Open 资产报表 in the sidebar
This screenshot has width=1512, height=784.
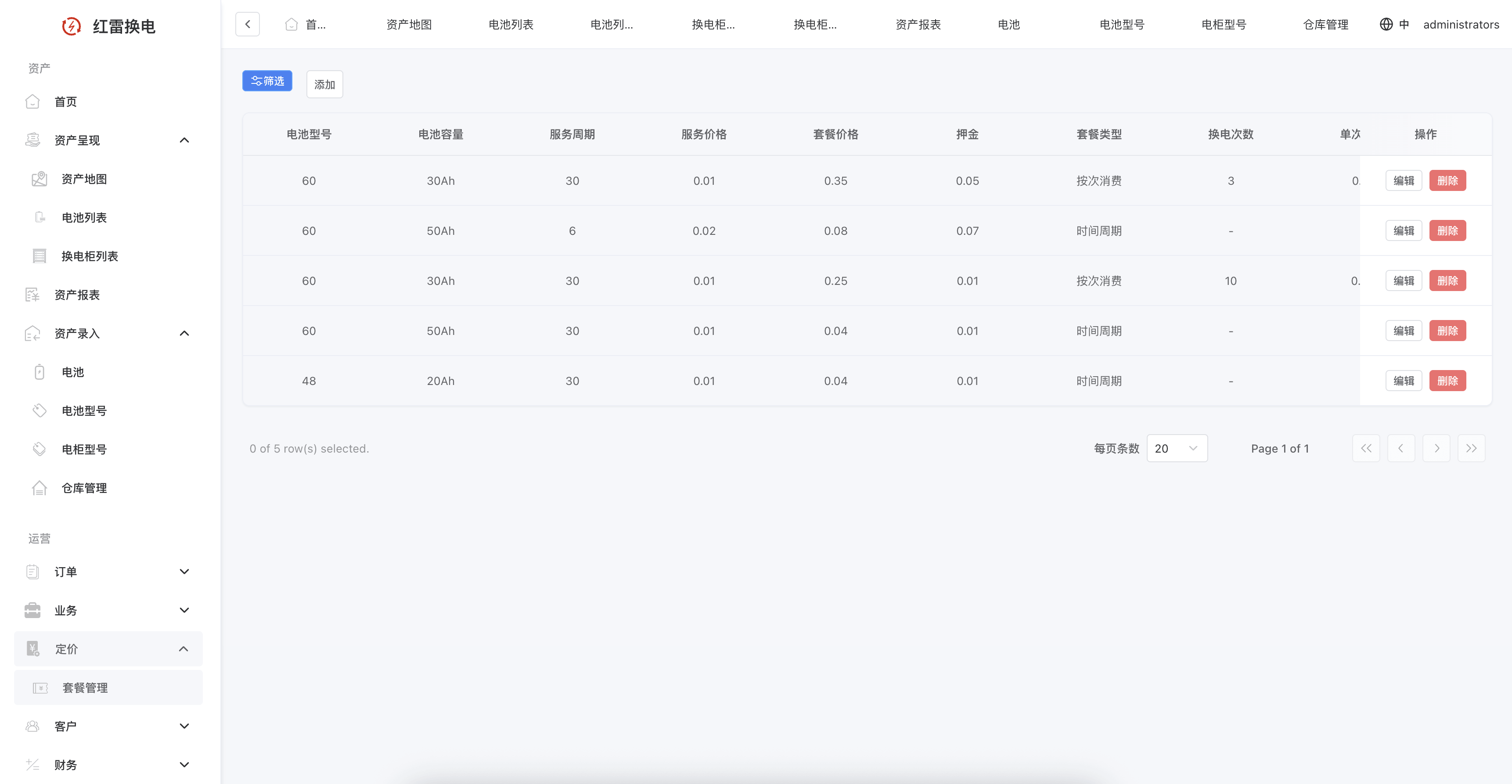coord(77,295)
